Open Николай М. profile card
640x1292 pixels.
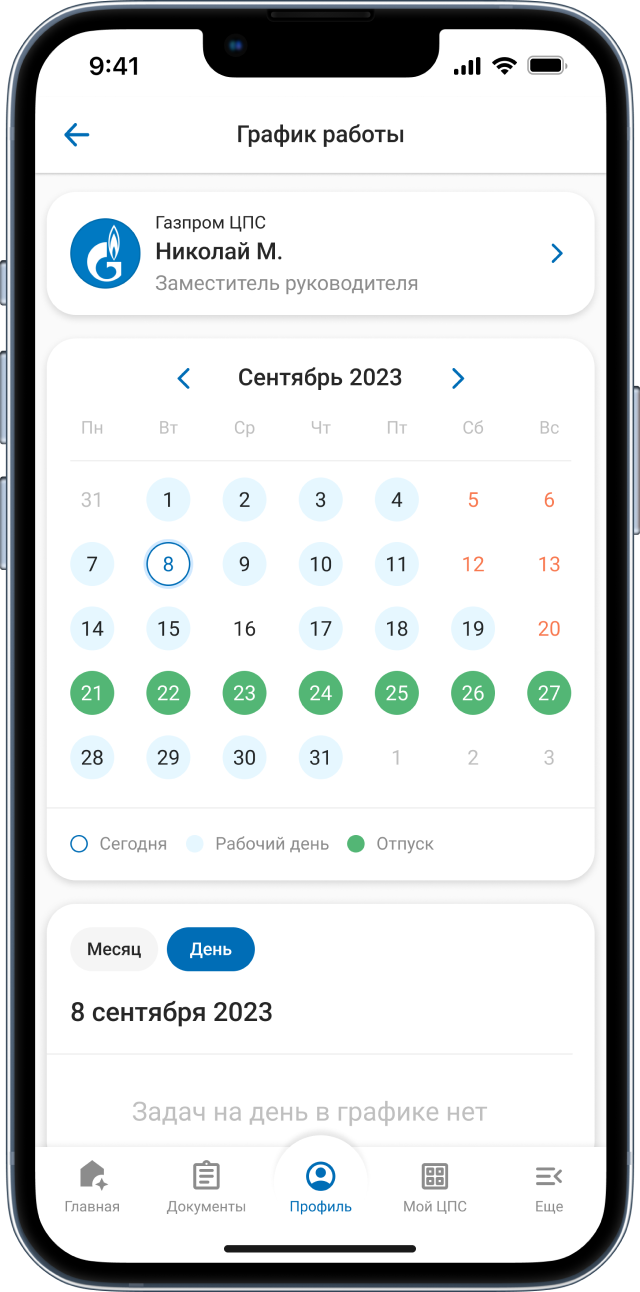click(320, 254)
